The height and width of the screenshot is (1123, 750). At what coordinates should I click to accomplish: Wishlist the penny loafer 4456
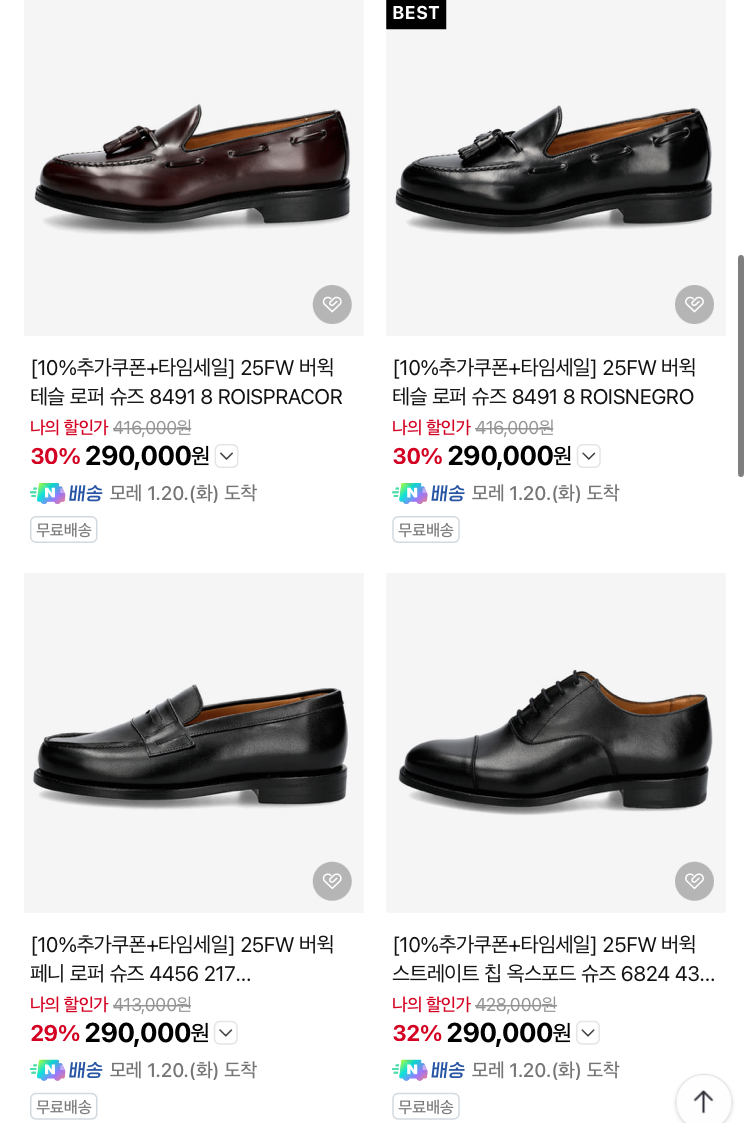point(332,881)
